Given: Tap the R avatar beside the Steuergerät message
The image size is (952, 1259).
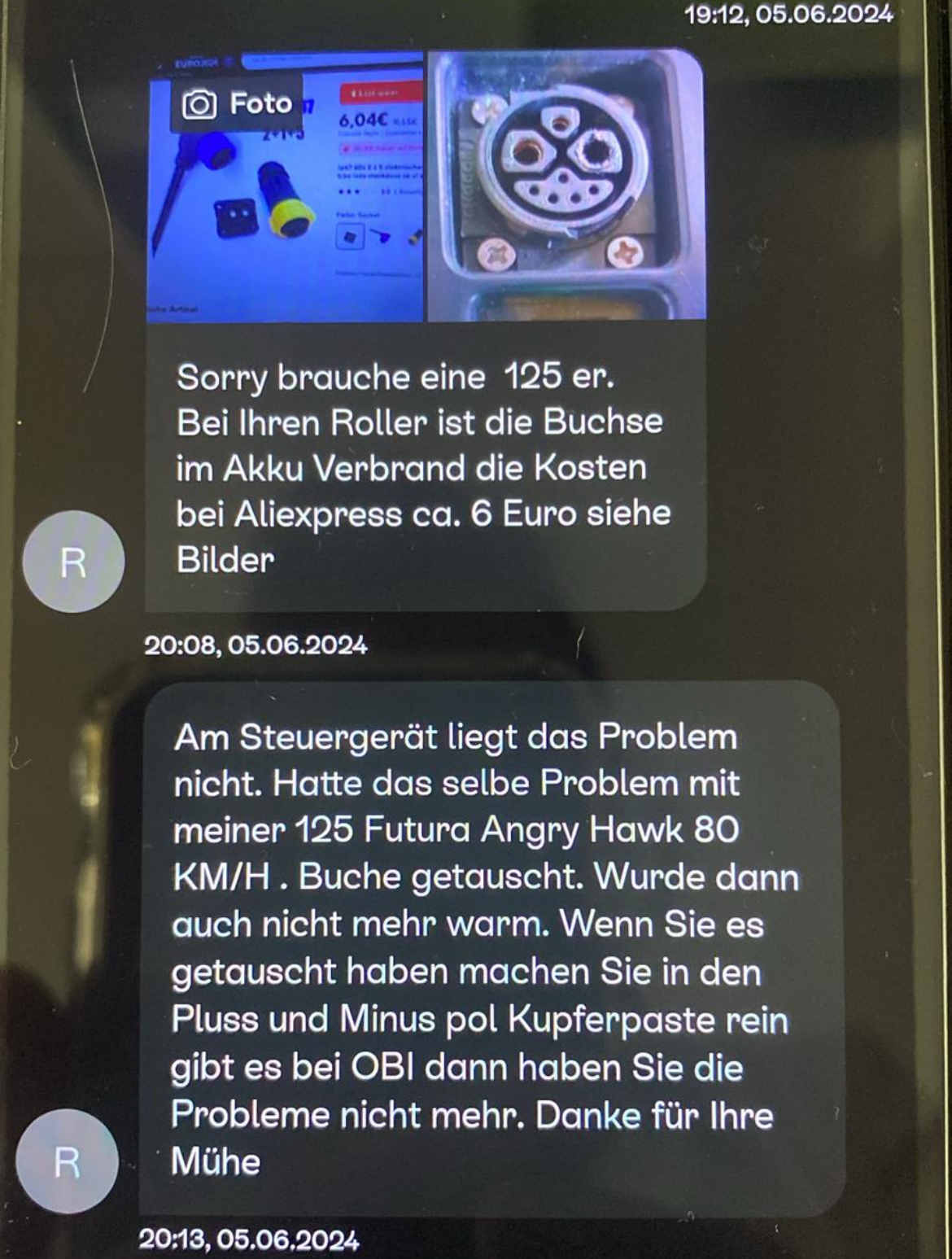Looking at the screenshot, I should click(x=68, y=1161).
